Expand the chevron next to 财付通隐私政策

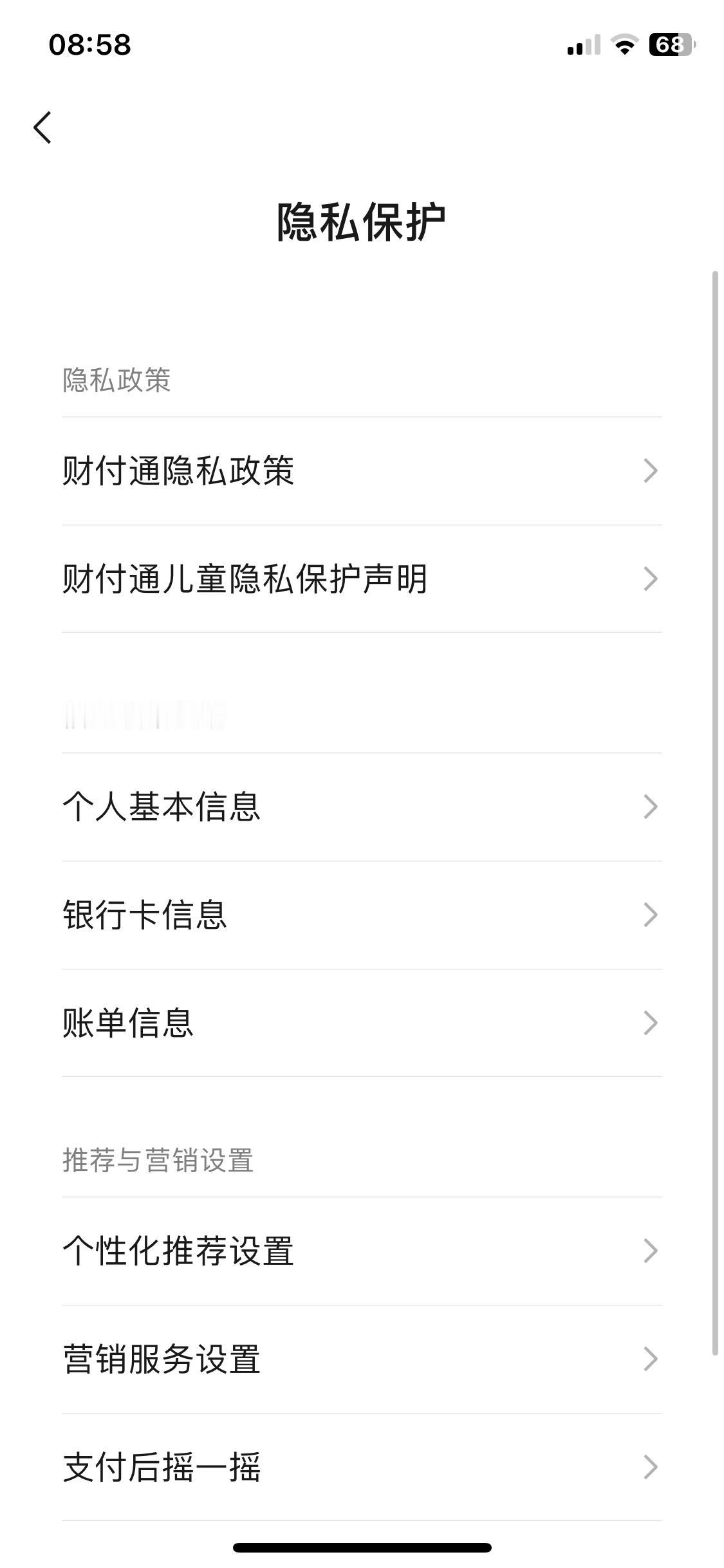(x=651, y=472)
